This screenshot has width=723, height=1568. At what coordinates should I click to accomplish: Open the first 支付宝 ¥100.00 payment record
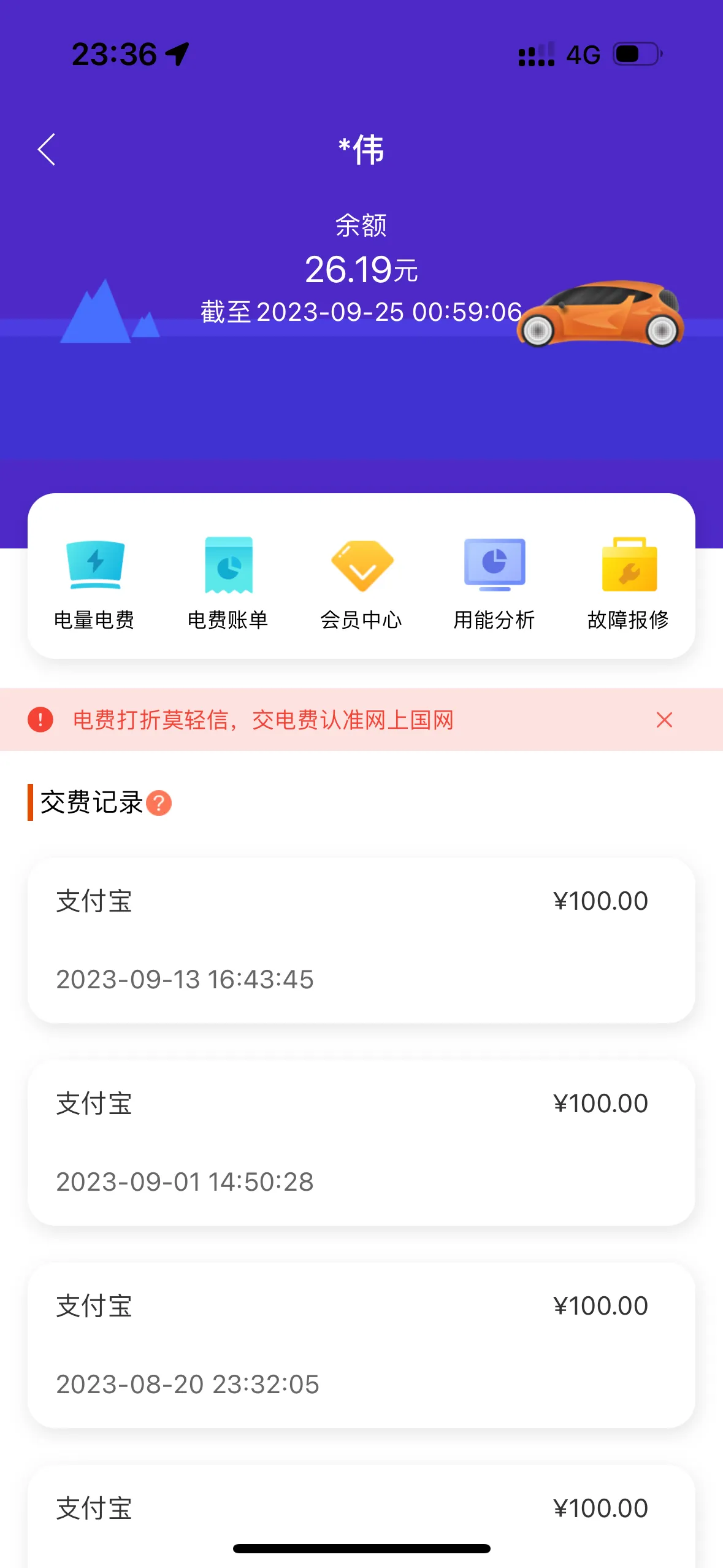click(362, 939)
